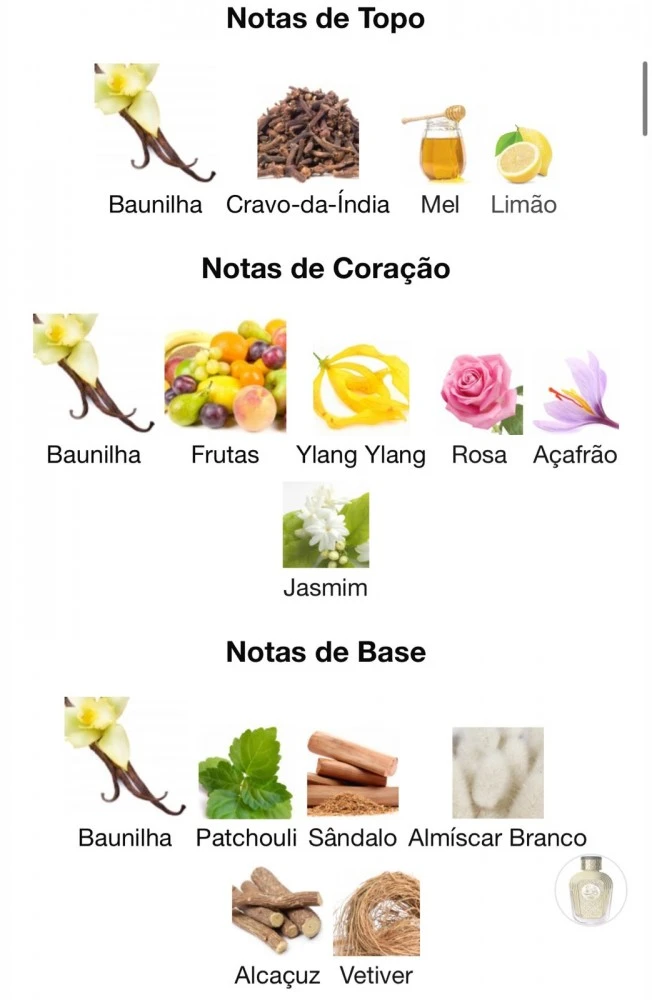Open the floating perfume bottle thumbnail
Screen dimensions: 652x1000
[591, 890]
